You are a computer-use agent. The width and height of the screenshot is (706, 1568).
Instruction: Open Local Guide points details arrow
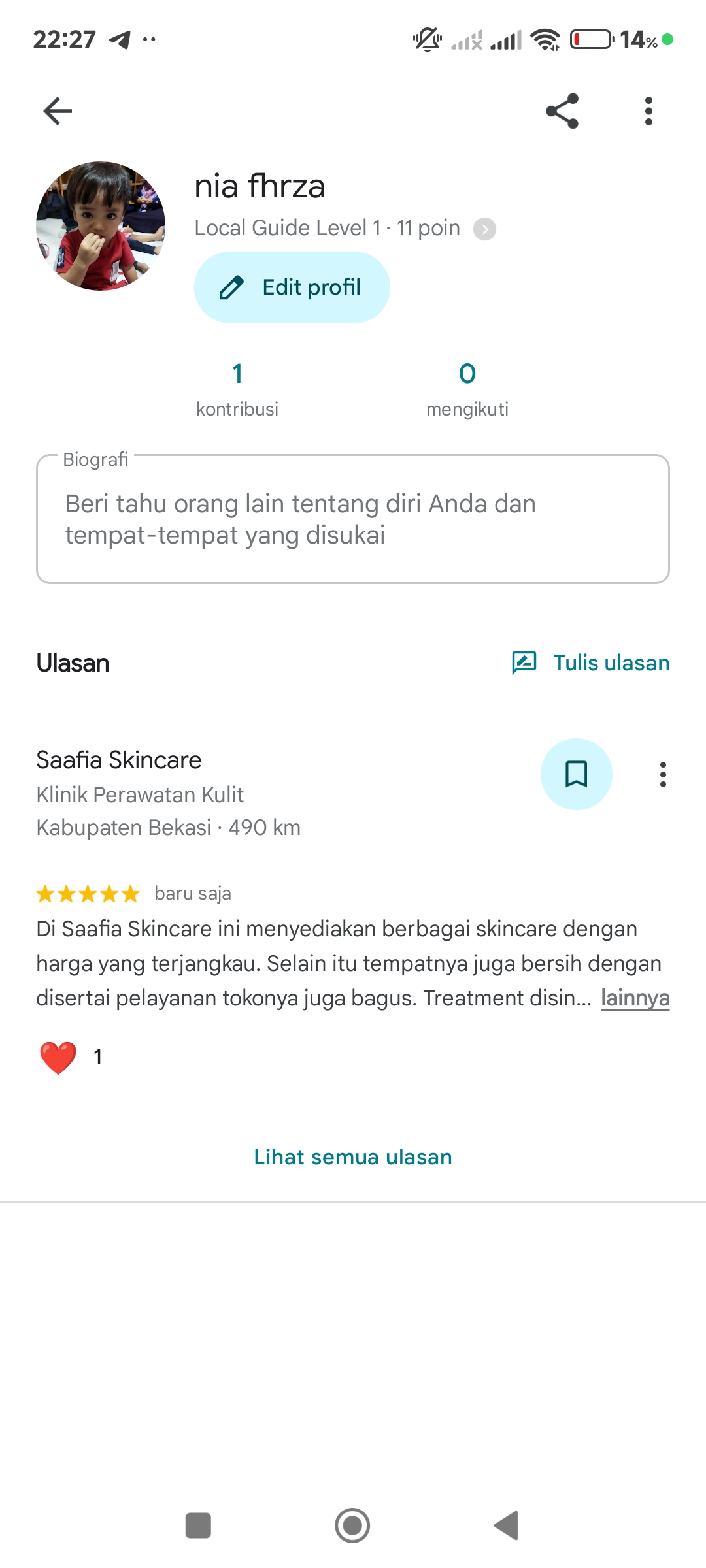pyautogui.click(x=484, y=229)
